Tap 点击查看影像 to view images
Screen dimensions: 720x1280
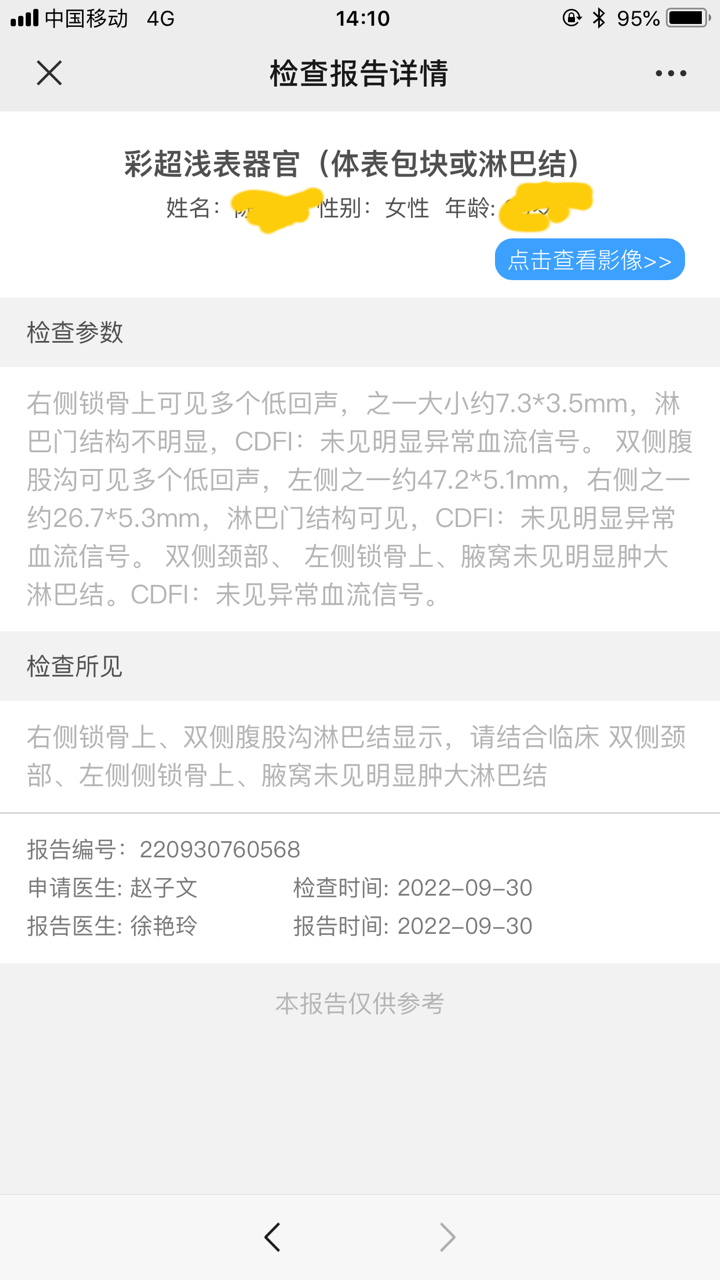[x=590, y=260]
